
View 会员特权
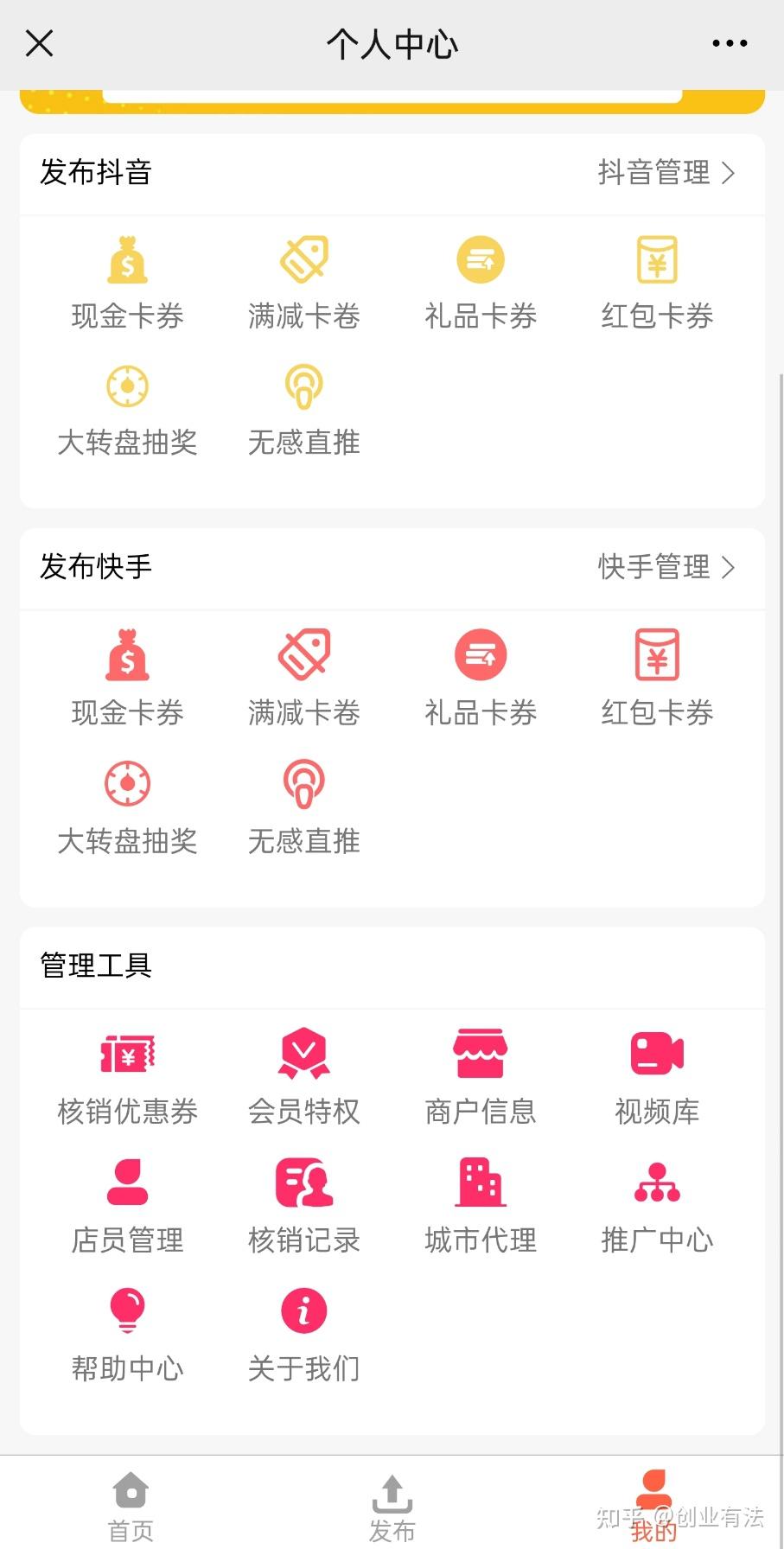point(304,1077)
